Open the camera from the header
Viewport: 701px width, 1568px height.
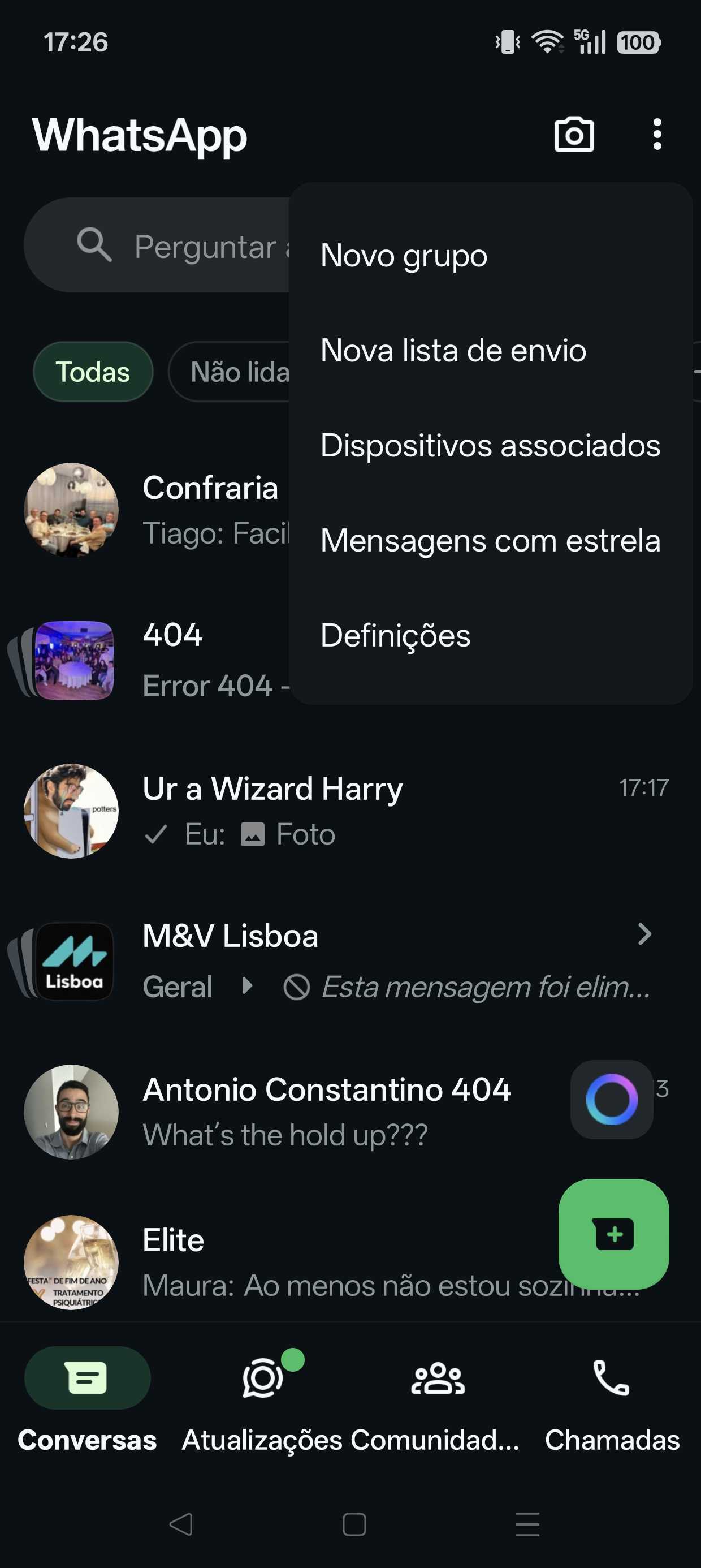[x=573, y=134]
